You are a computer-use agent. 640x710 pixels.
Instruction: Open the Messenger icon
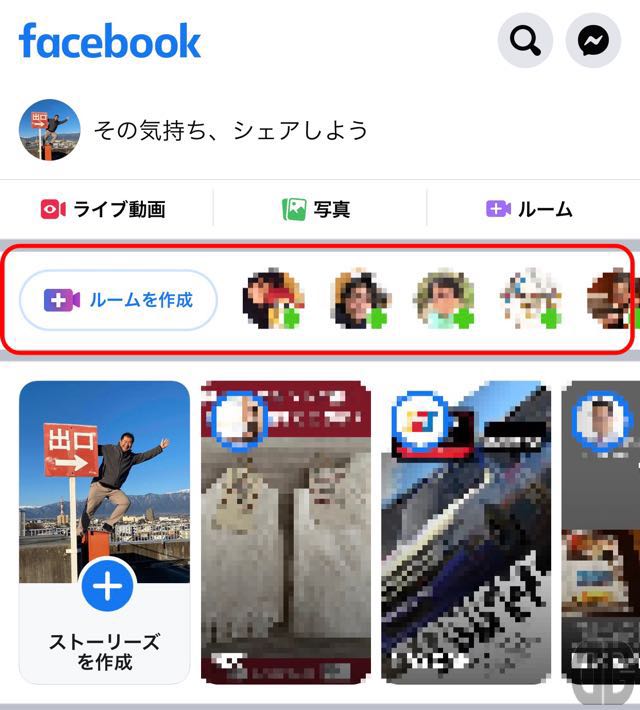593,42
